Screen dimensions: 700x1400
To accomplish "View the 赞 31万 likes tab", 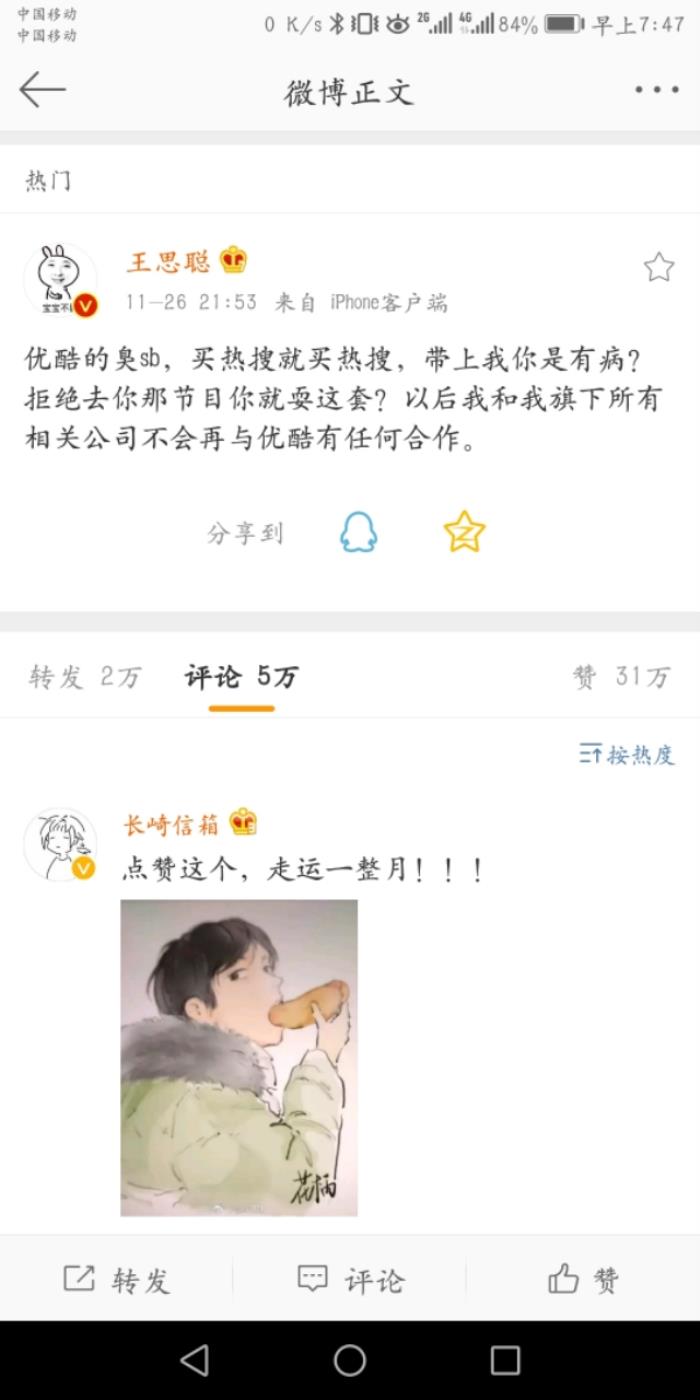I will pyautogui.click(x=620, y=677).
